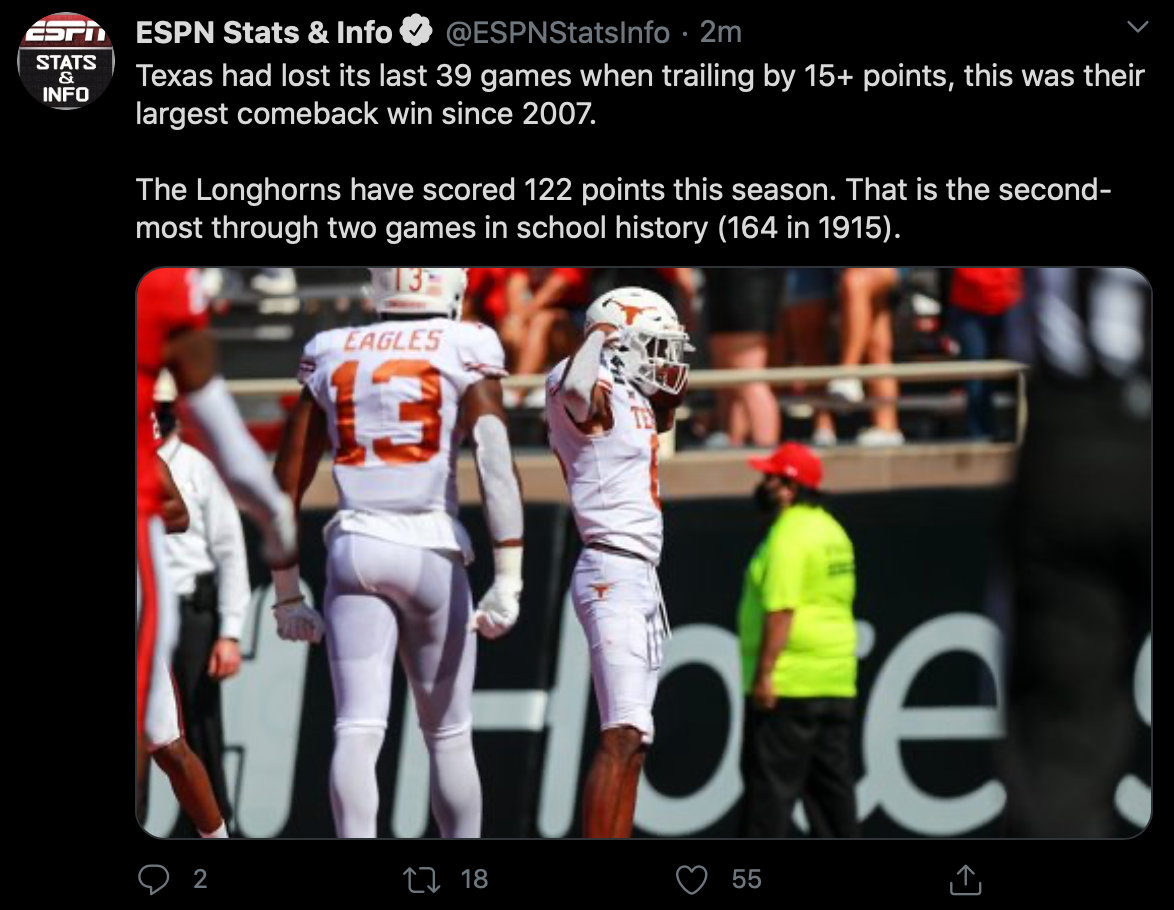The width and height of the screenshot is (1174, 910).
Task: Open the ESPN Stats & Info account name
Action: [x=264, y=33]
